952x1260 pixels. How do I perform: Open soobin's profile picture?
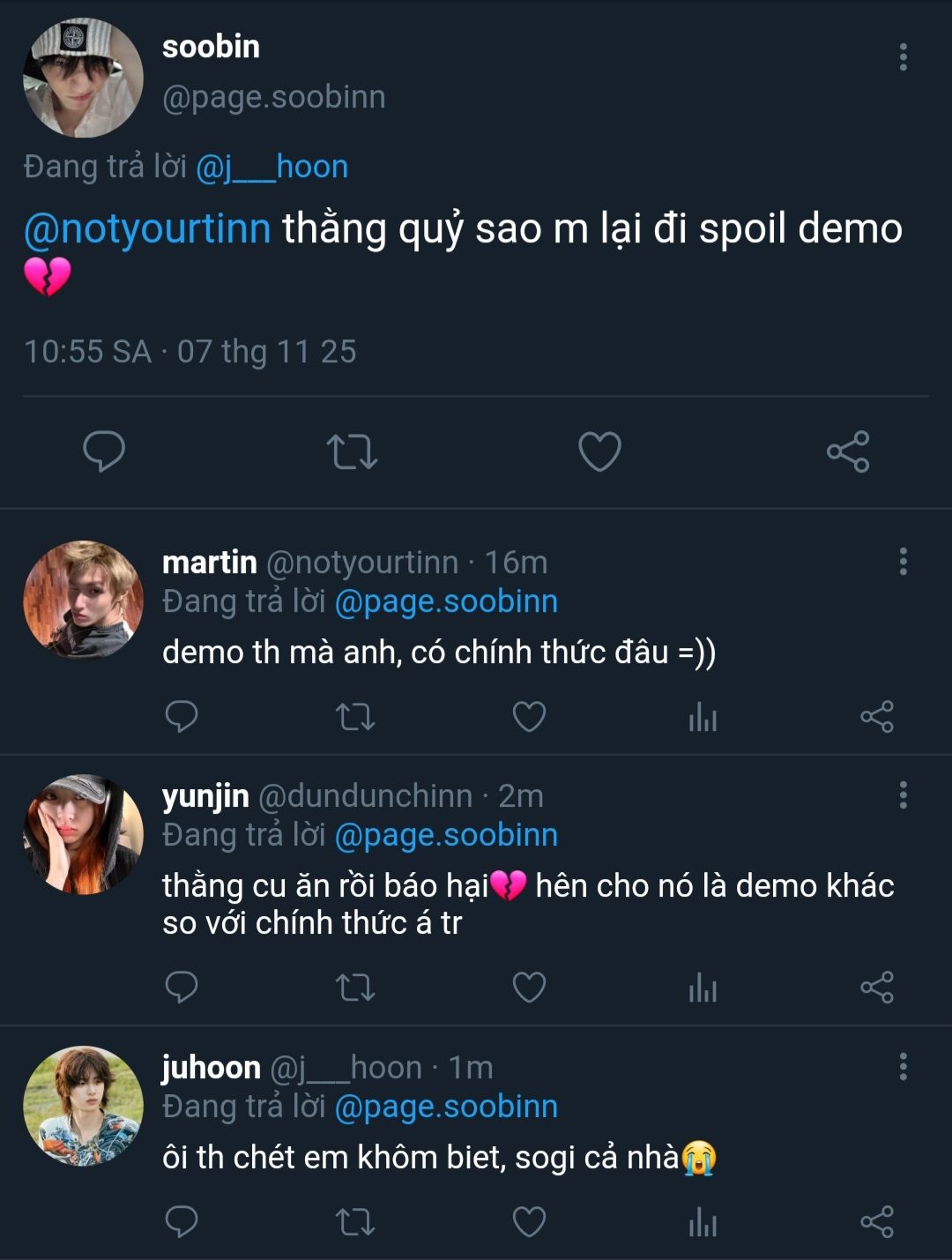click(x=83, y=78)
